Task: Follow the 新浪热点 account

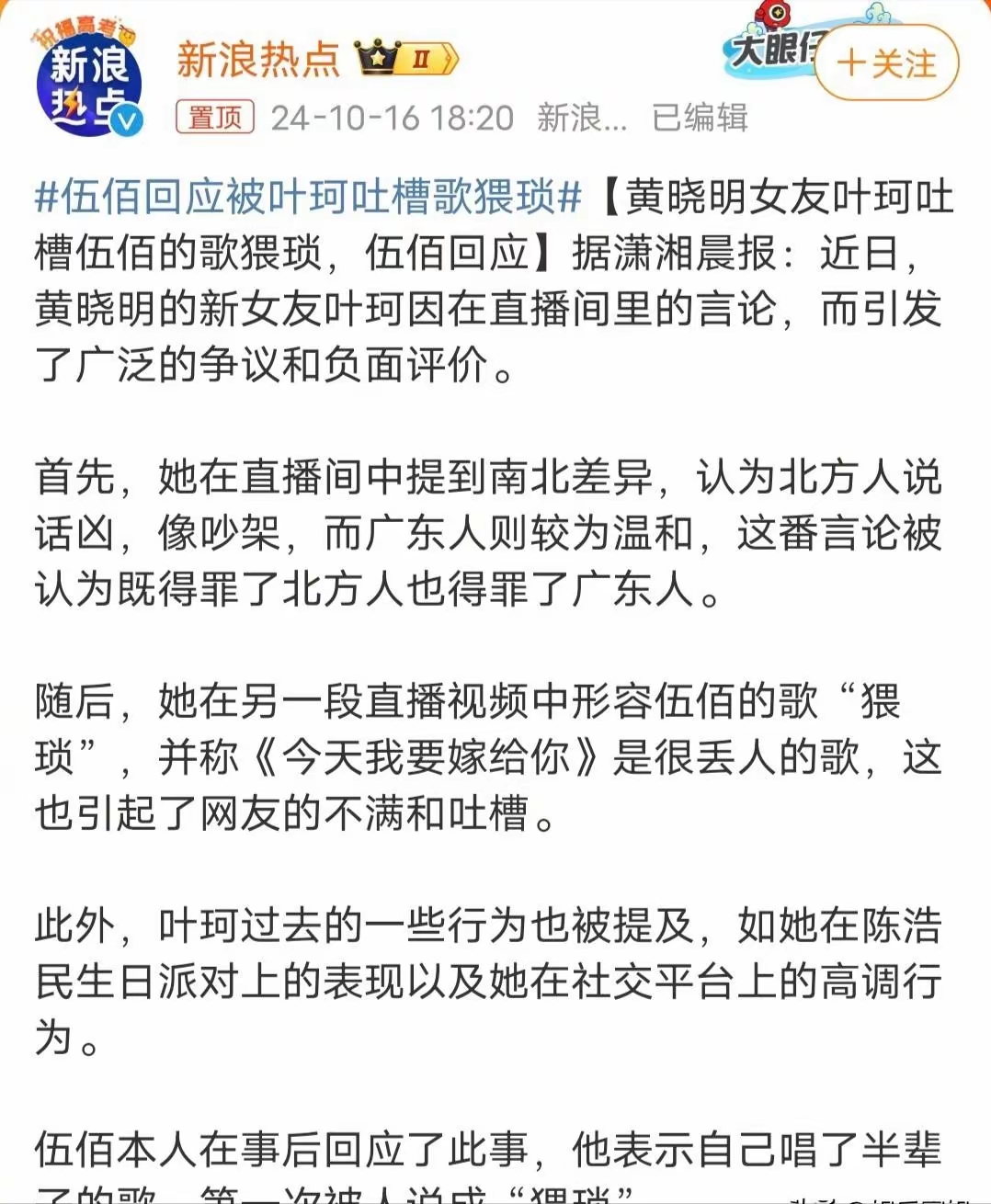Action: pyautogui.click(x=886, y=63)
